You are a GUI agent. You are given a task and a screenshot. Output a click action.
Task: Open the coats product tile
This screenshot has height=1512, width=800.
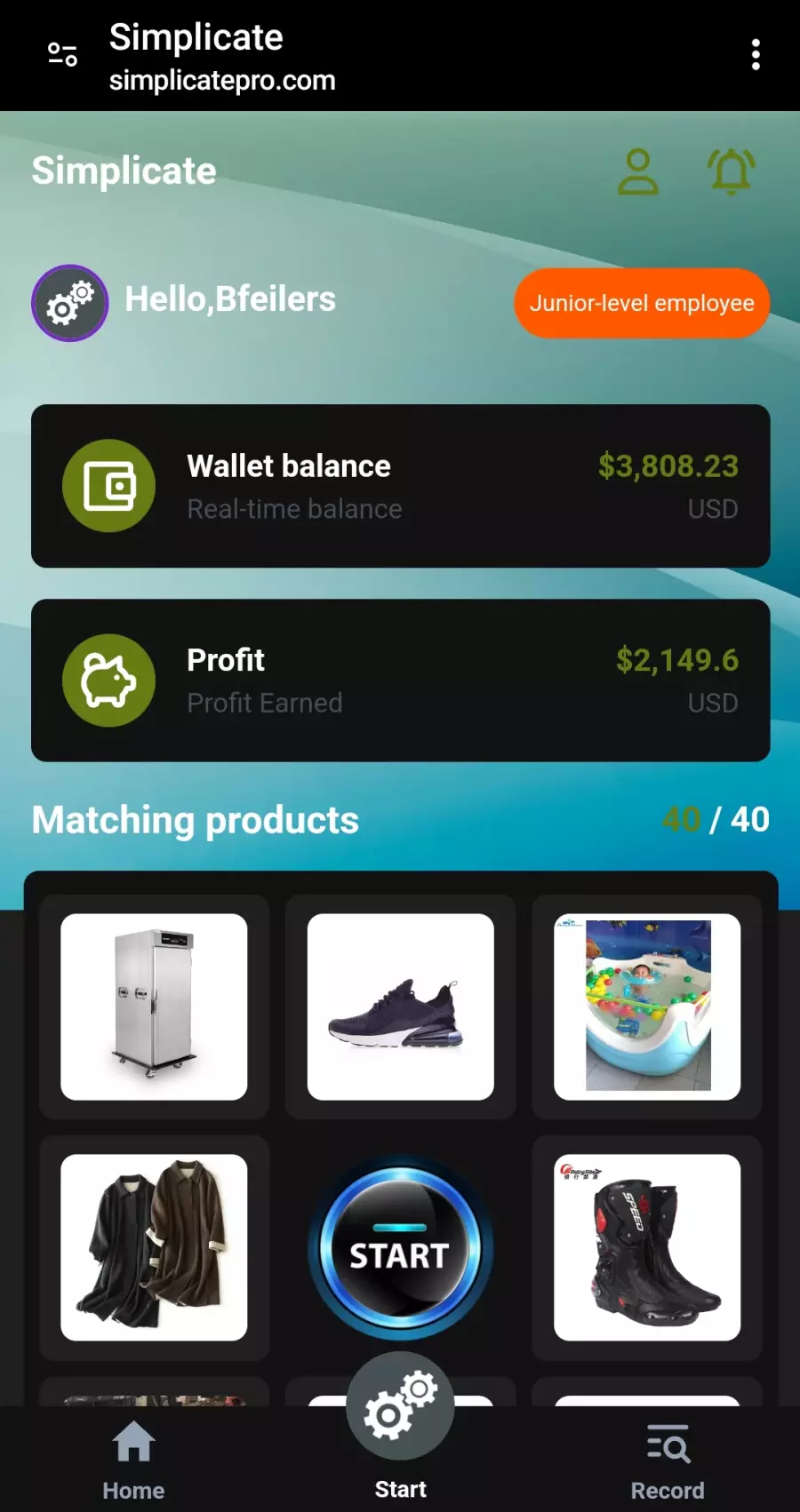click(154, 1246)
